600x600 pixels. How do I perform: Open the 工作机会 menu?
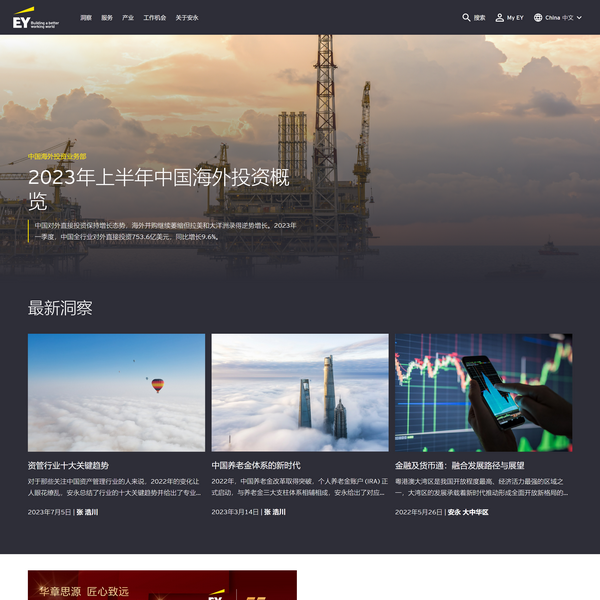point(154,18)
